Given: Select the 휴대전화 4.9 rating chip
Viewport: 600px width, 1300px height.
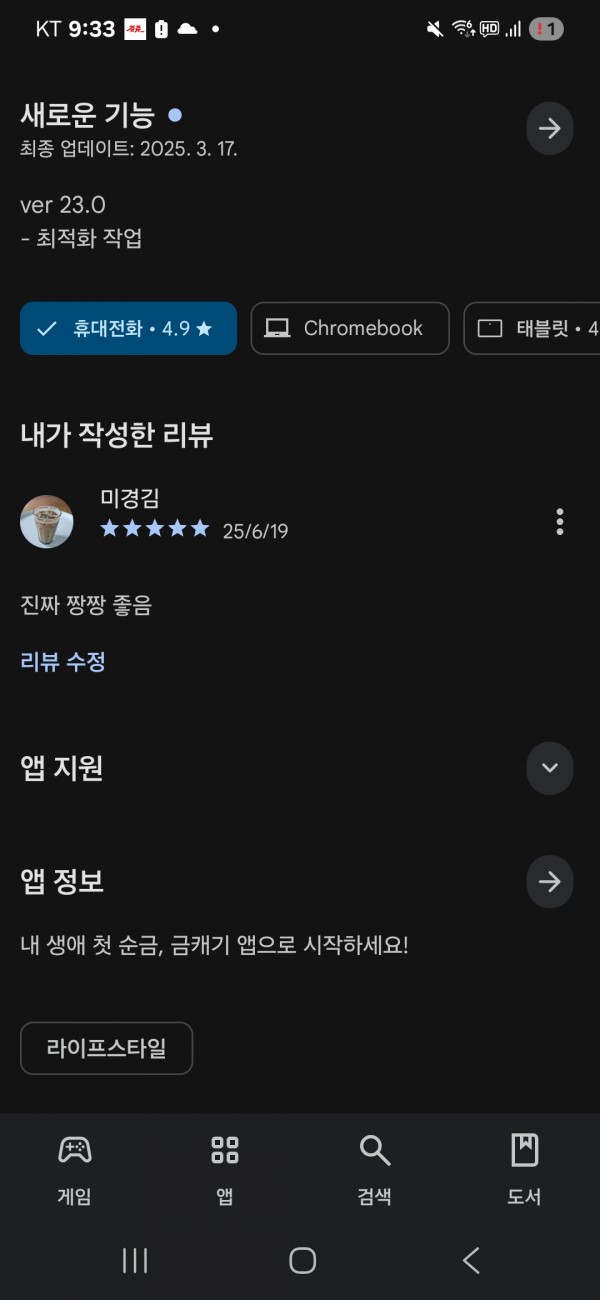Looking at the screenshot, I should pos(128,328).
